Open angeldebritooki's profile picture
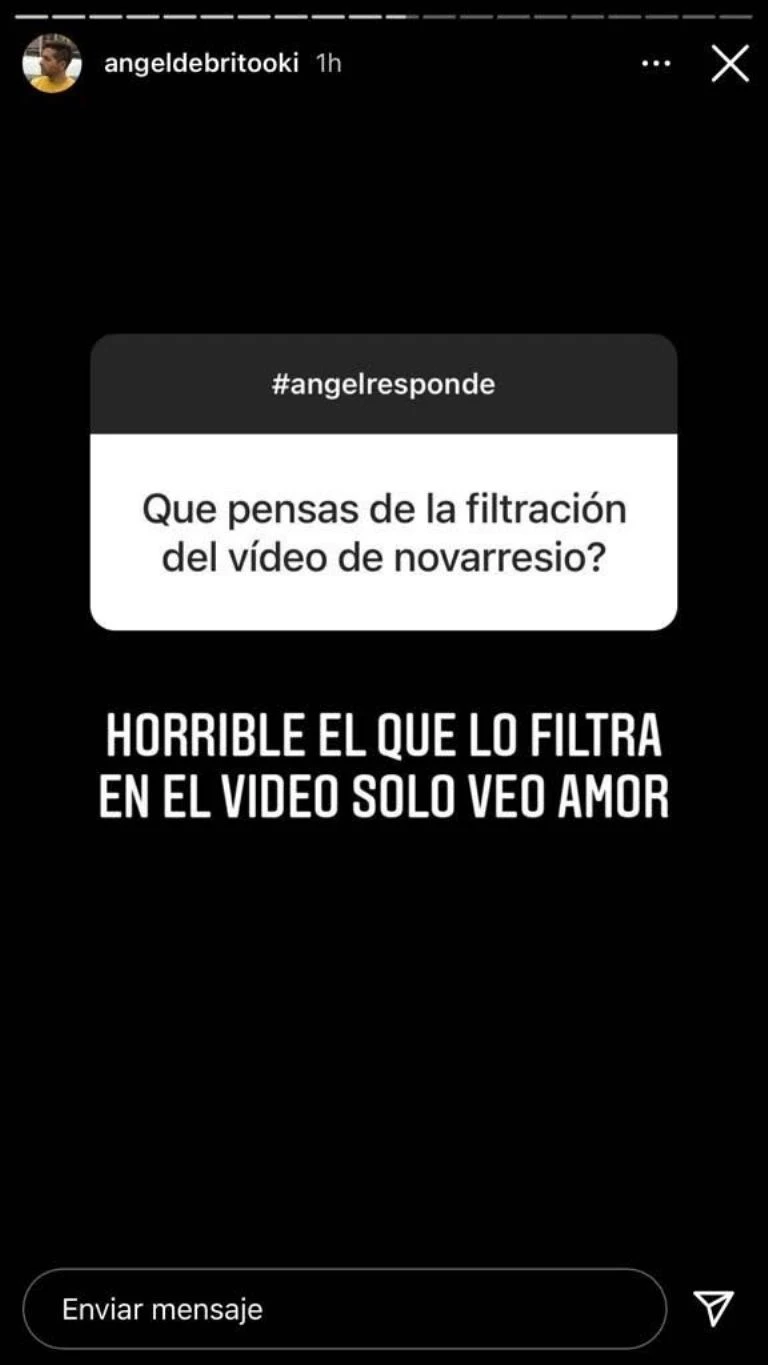The width and height of the screenshot is (768, 1365). (x=51, y=63)
